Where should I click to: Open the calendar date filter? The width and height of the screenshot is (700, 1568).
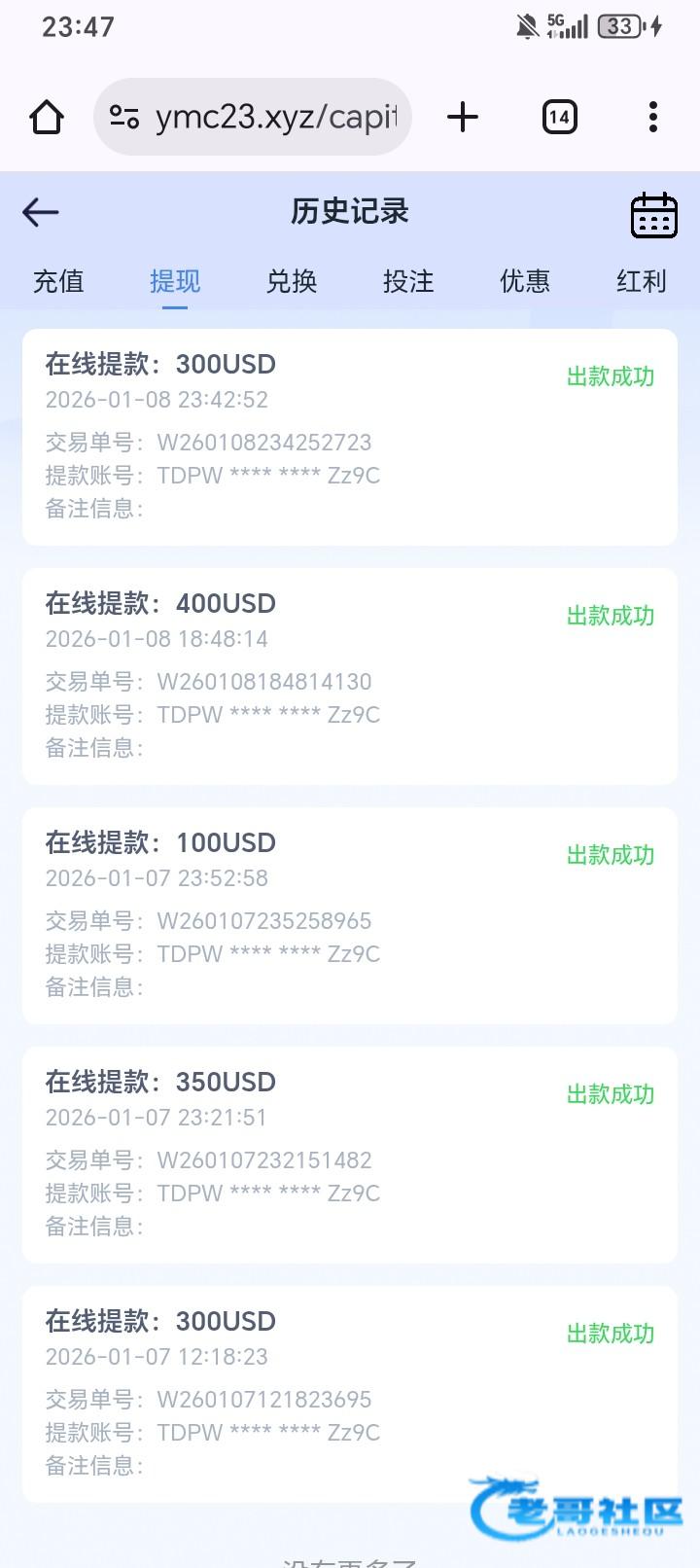(x=653, y=214)
